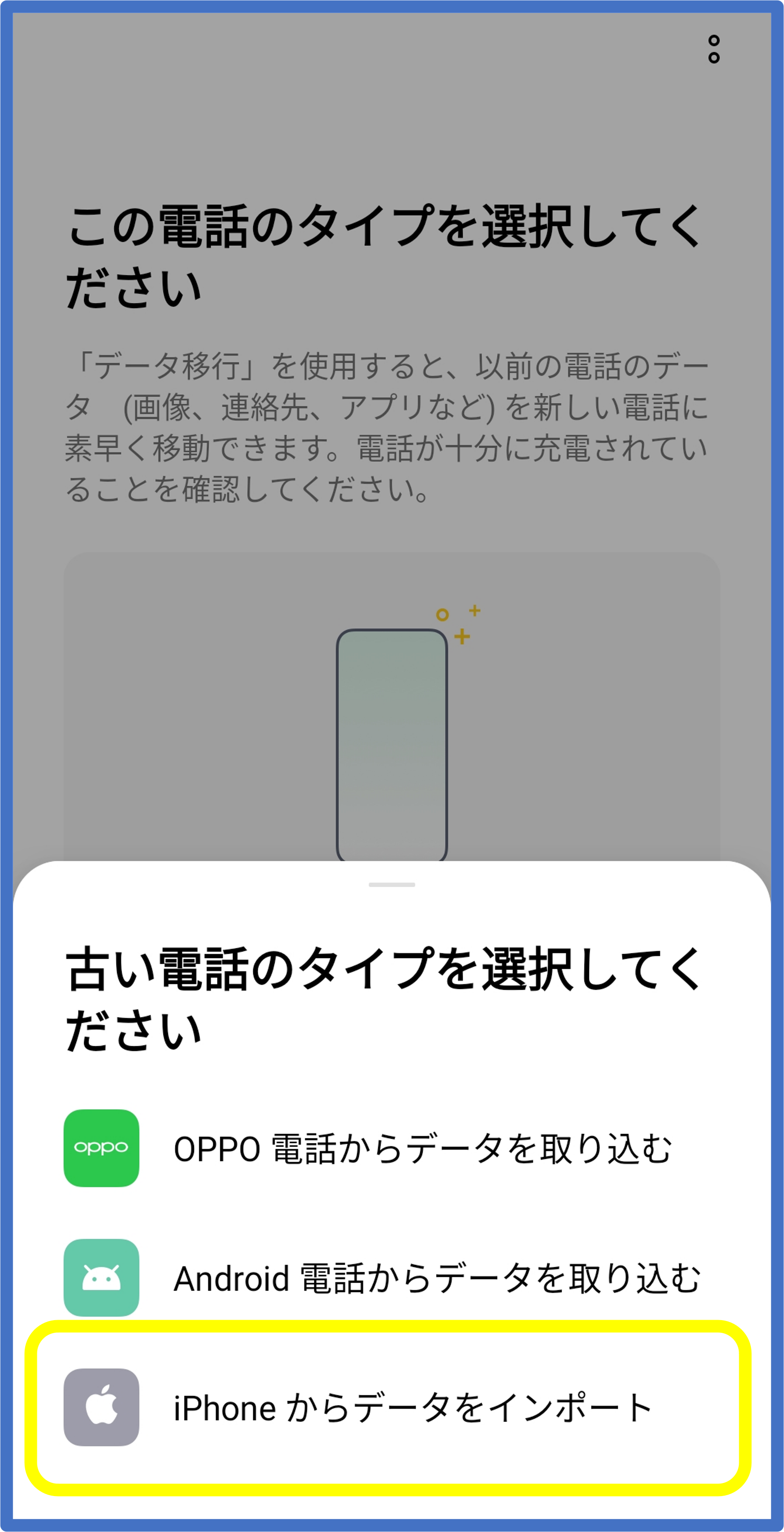784x1532 pixels.
Task: Open the overflow menu at top right
Action: [714, 49]
